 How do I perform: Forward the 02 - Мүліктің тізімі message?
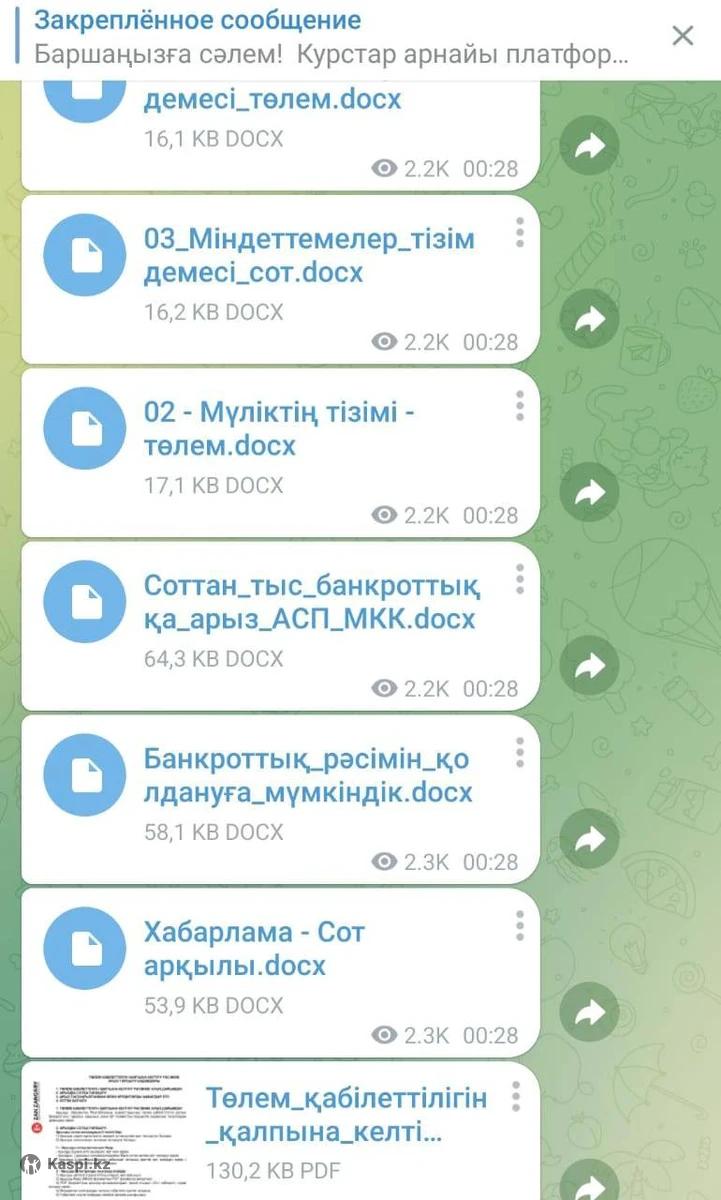point(590,492)
